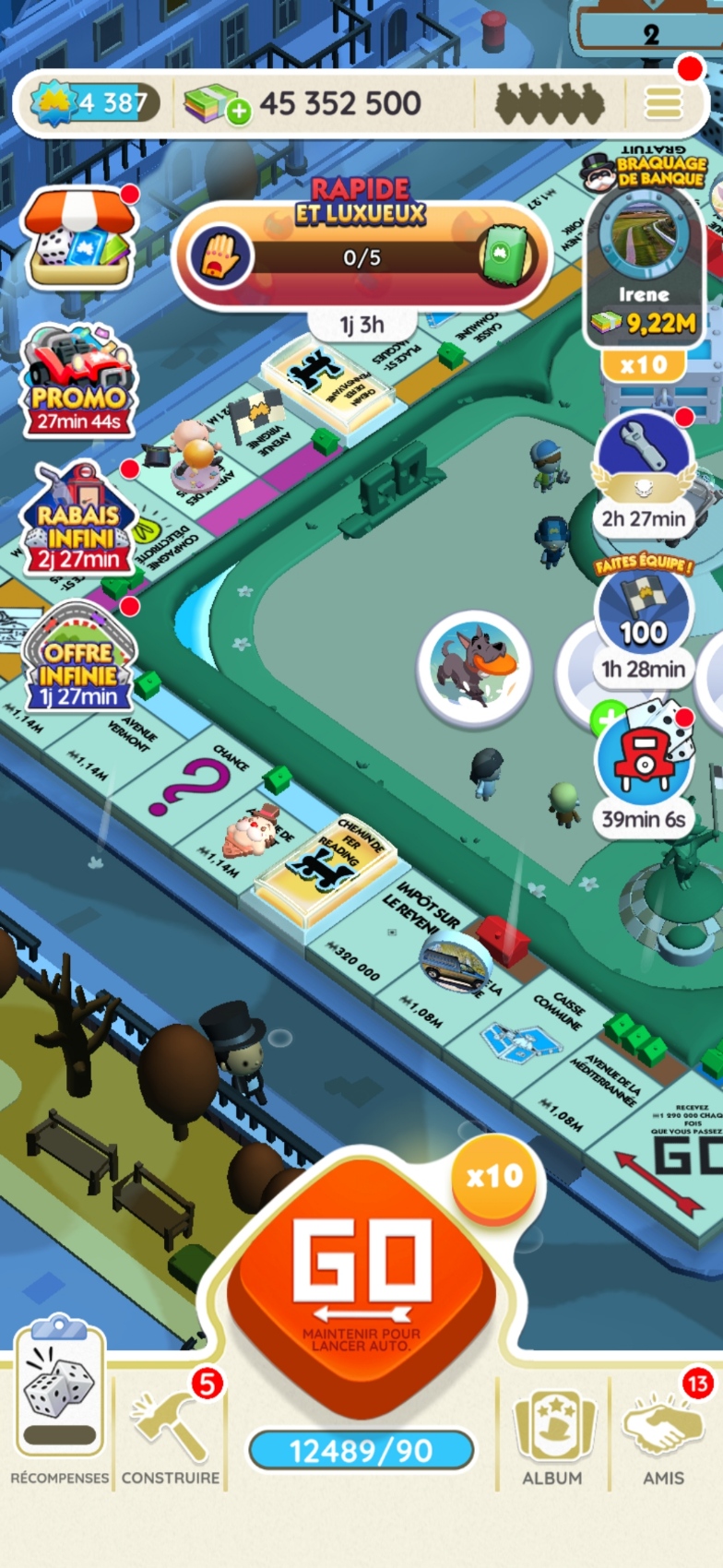723x1568 pixels.
Task: Add more cash with the green plus
Action: pos(239,113)
